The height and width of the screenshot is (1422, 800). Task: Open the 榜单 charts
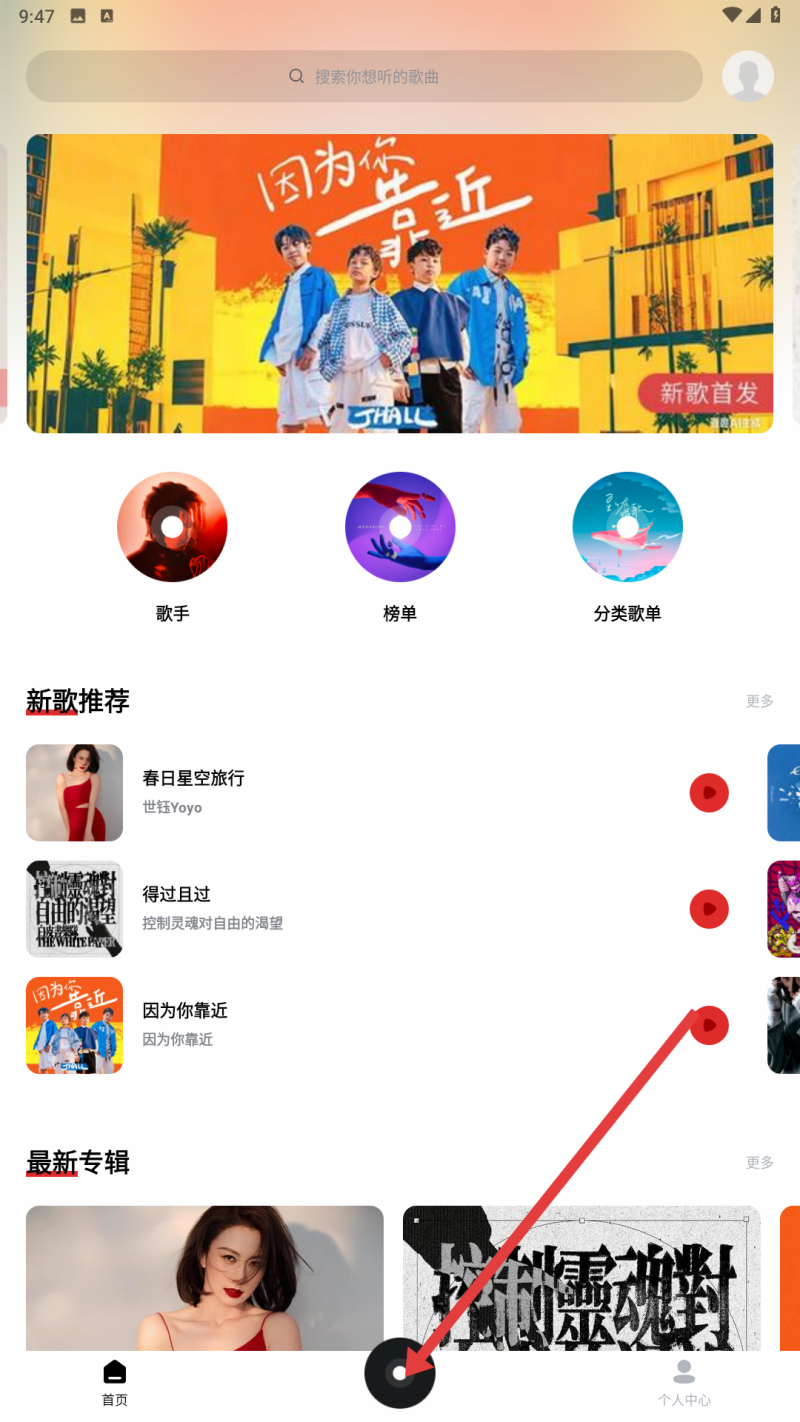click(400, 527)
